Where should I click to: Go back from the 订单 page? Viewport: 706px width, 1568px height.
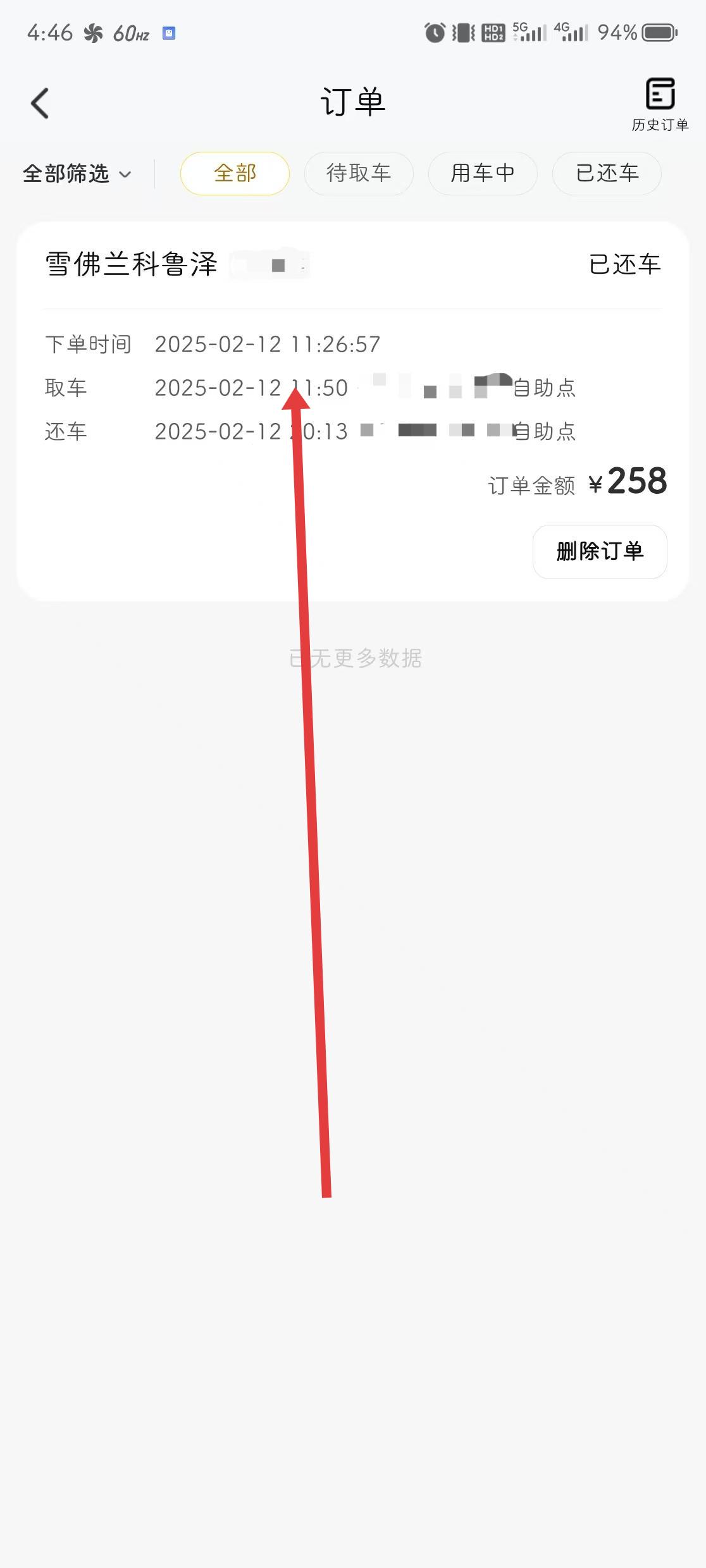[40, 103]
